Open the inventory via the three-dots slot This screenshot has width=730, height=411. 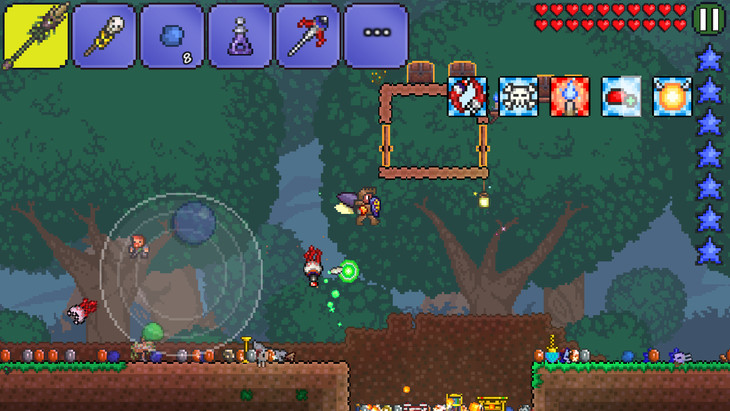[x=376, y=36]
